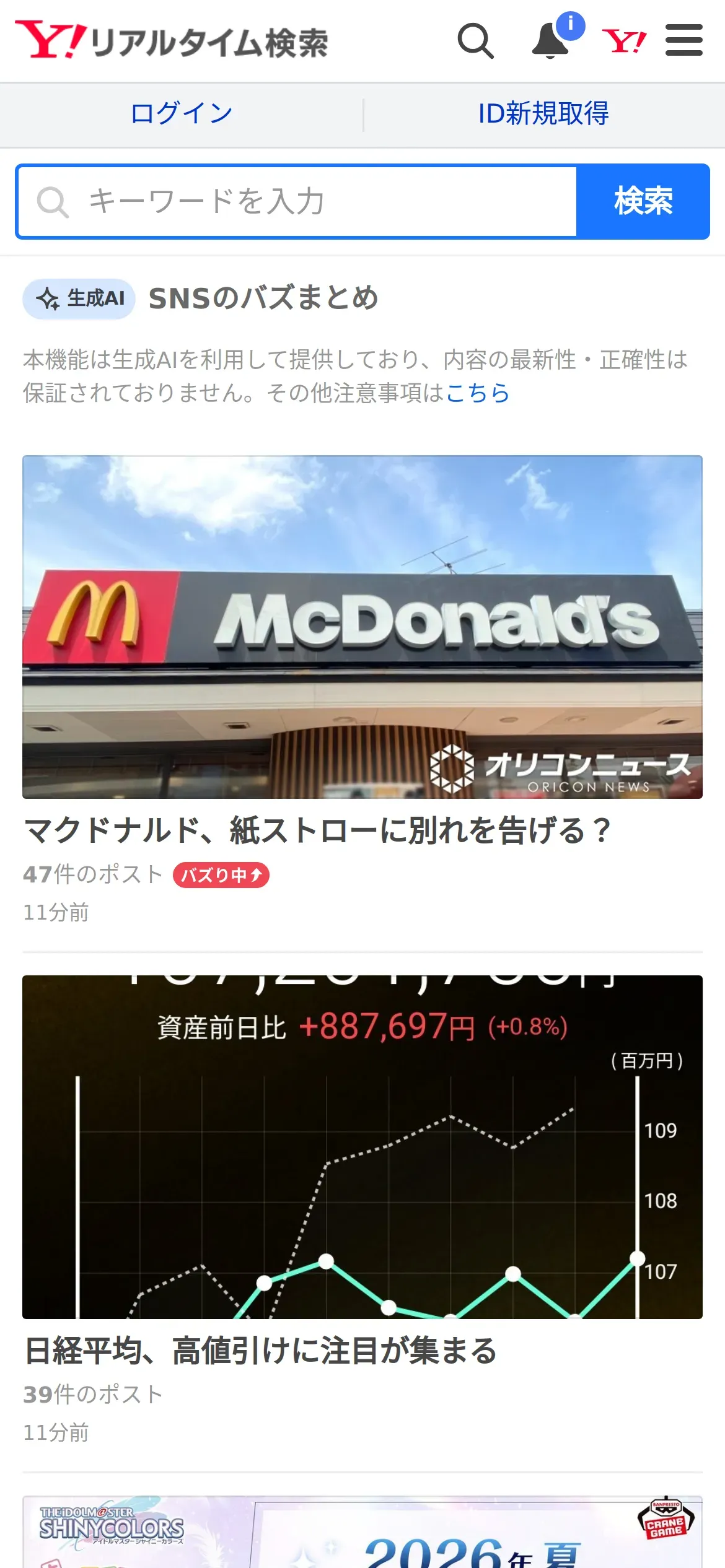
Task: Go to Yahoo! Japan home via red Y! icon
Action: point(624,41)
